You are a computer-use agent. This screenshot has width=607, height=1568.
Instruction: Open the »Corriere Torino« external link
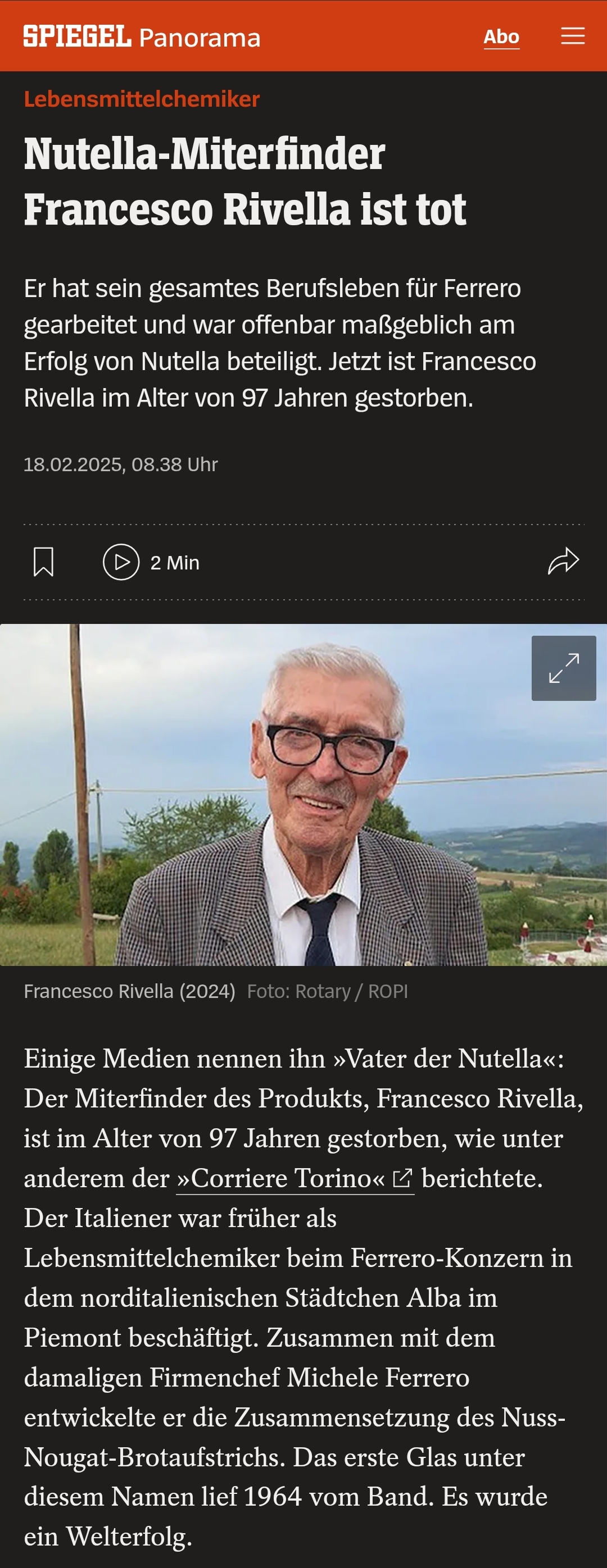(295, 1178)
